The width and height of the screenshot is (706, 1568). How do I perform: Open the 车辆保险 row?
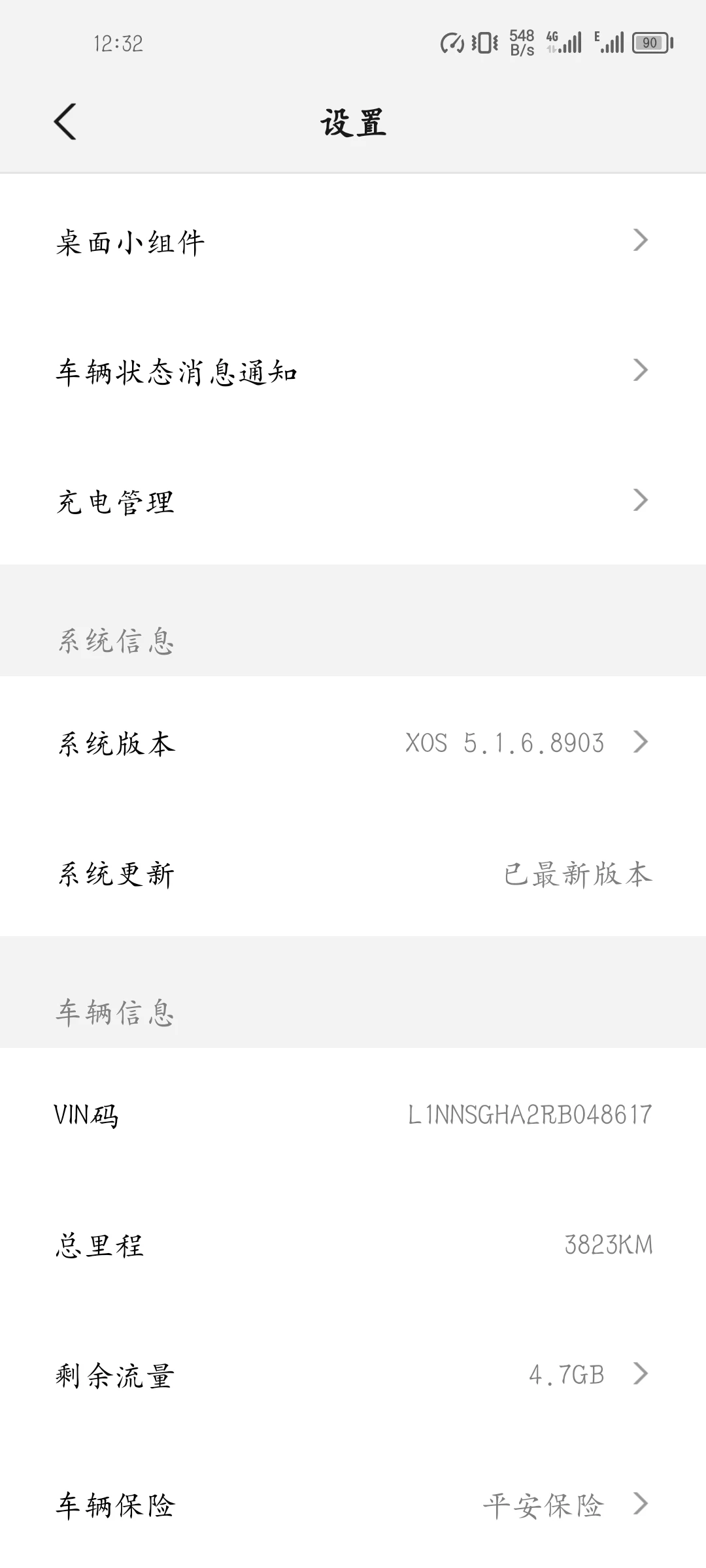[x=353, y=1504]
